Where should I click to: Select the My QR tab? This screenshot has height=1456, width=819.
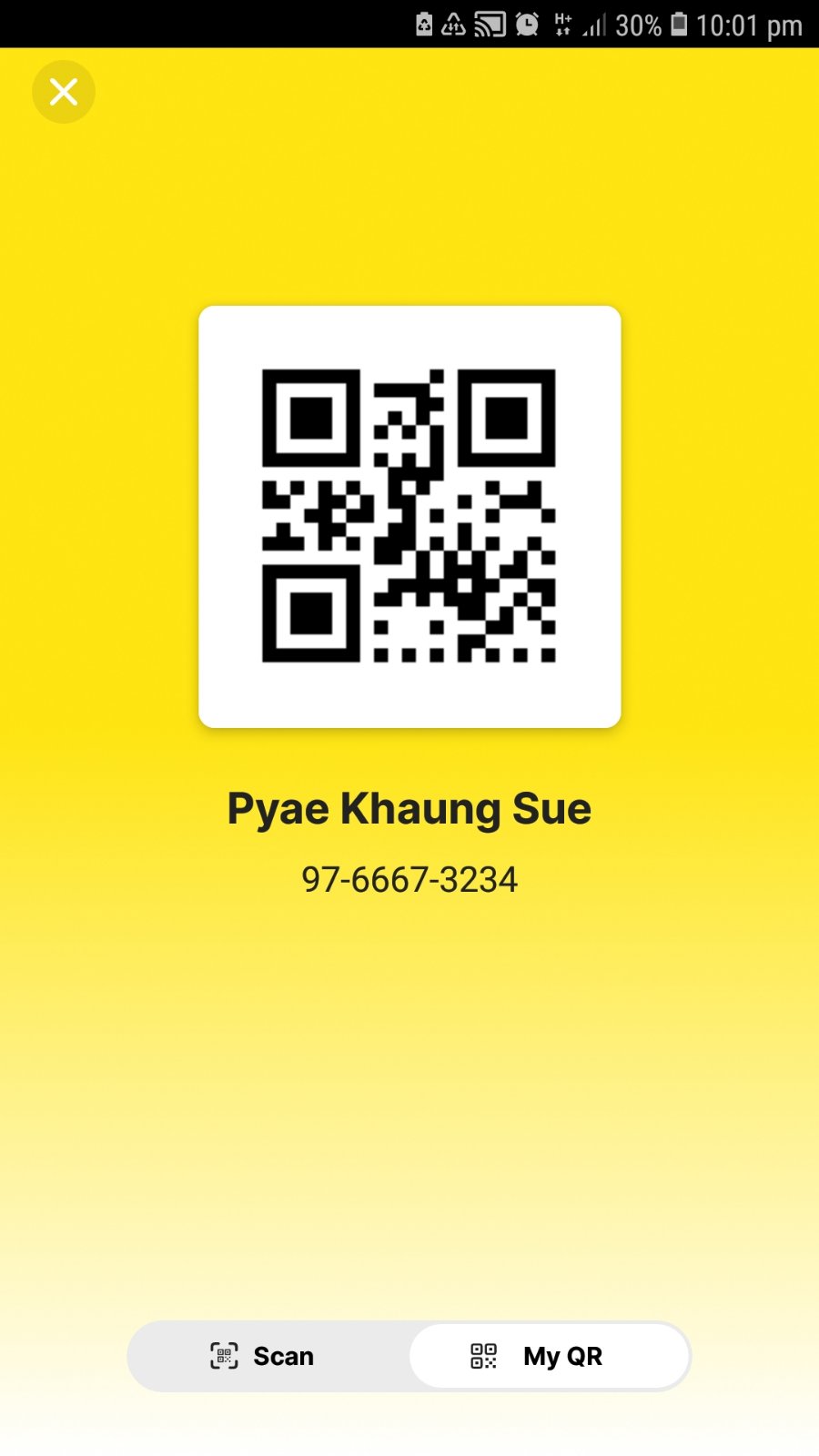pos(549,1356)
